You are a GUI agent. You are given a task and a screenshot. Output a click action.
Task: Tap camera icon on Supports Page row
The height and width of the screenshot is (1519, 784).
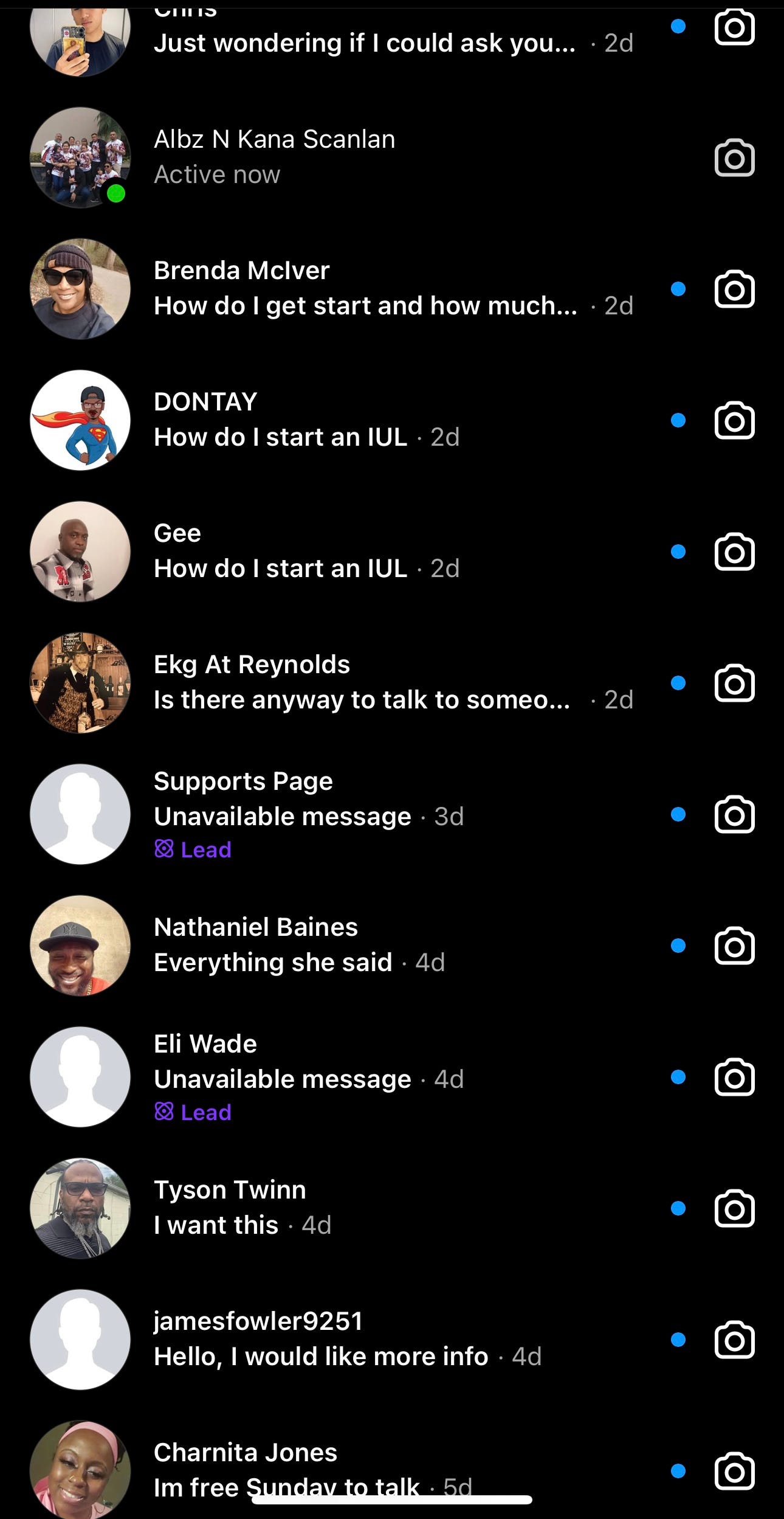(734, 815)
